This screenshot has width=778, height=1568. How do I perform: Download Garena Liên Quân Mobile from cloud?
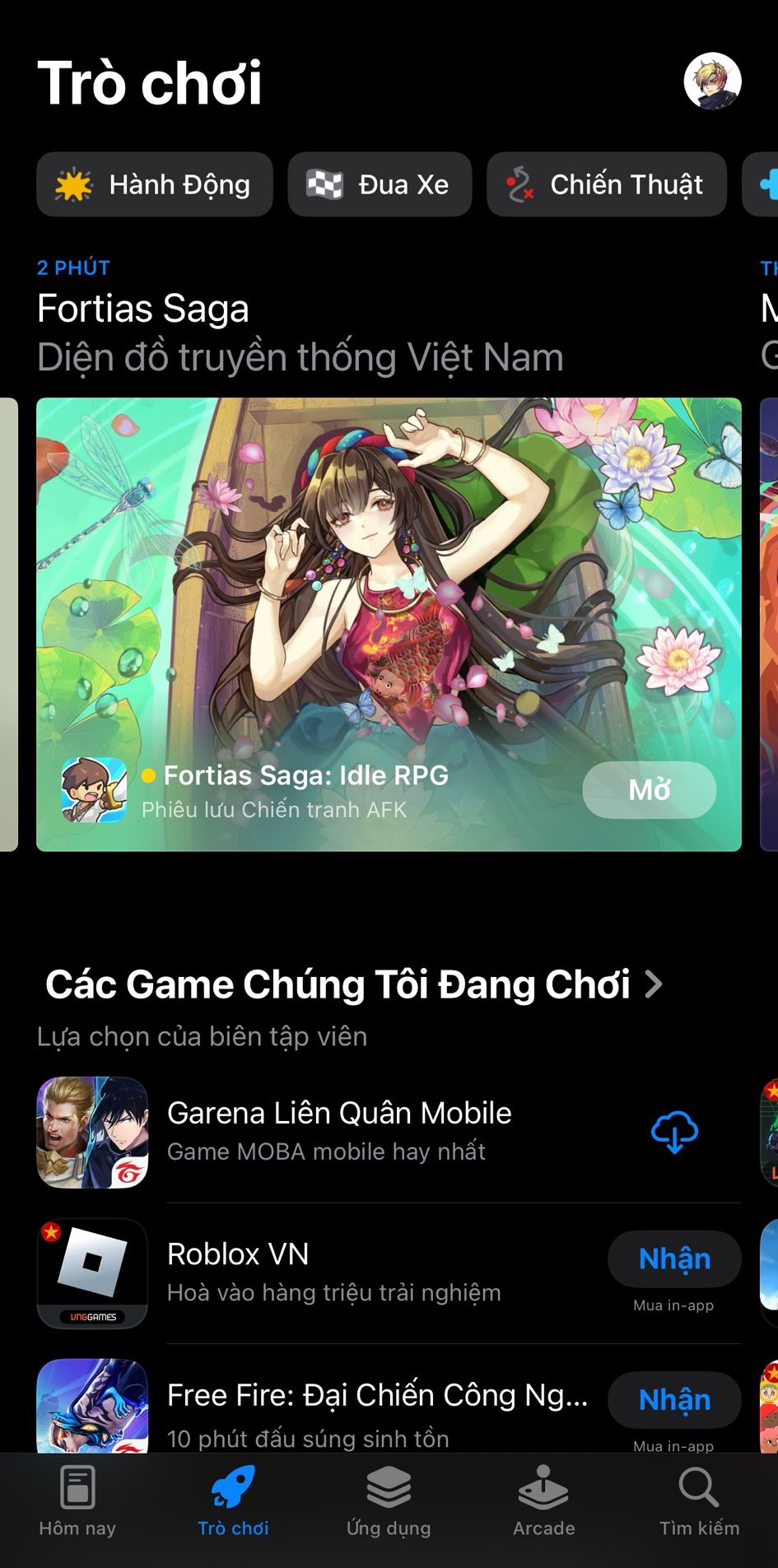tap(674, 1133)
